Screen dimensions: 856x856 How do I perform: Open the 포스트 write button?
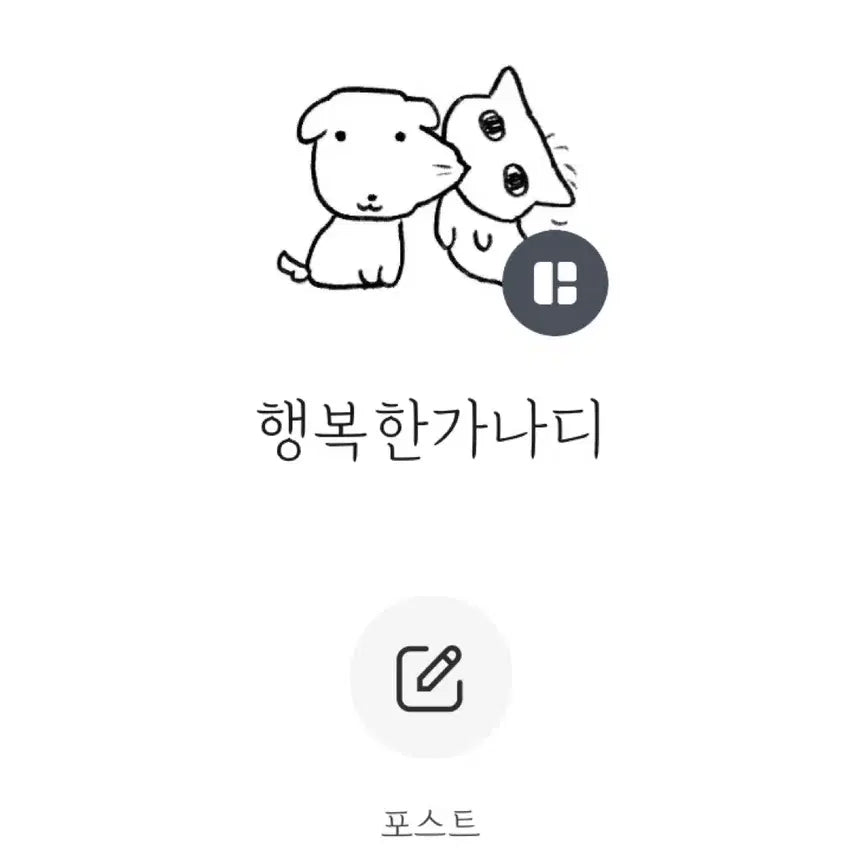click(430, 677)
